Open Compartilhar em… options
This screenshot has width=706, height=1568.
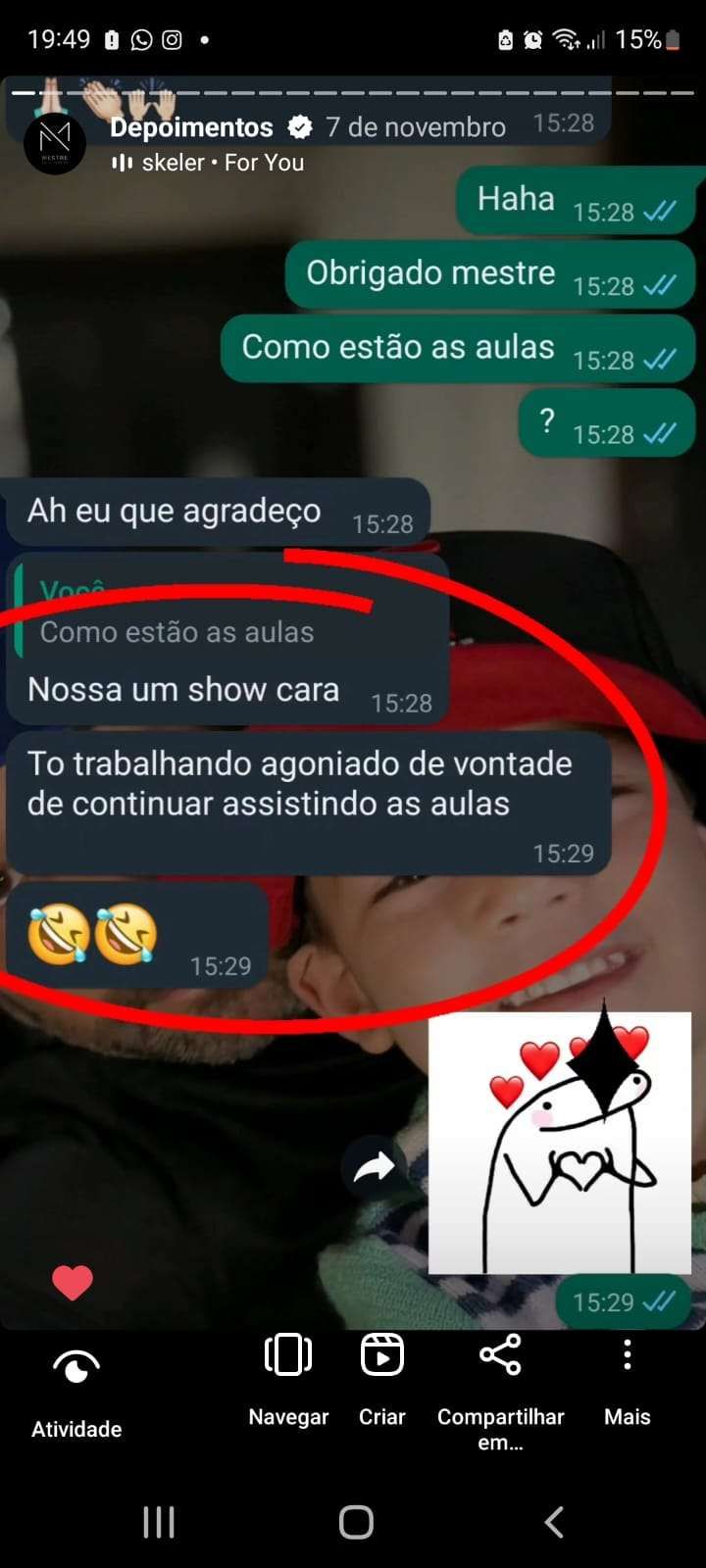(x=500, y=1382)
